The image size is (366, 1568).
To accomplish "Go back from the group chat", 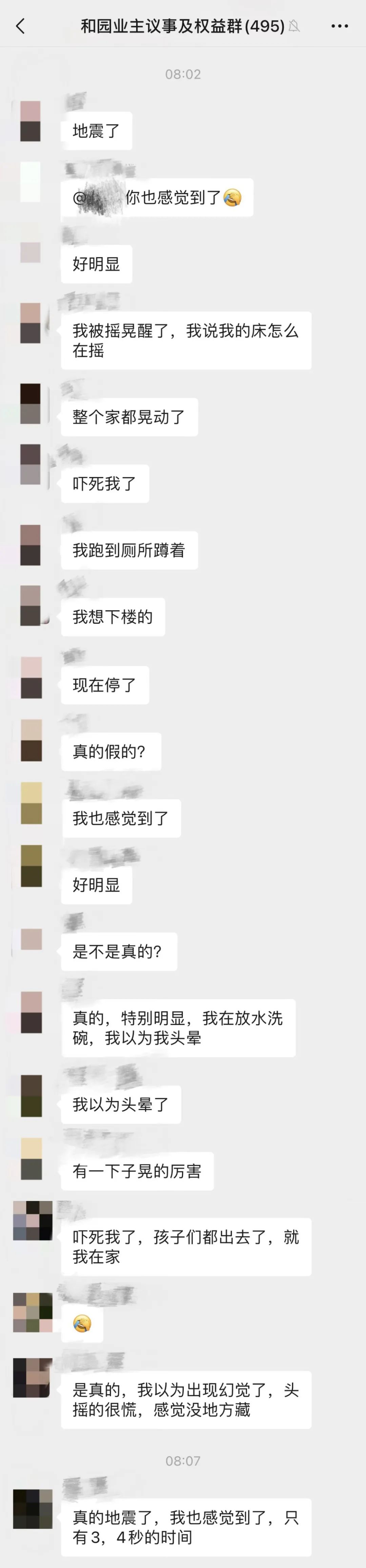I will [x=21, y=25].
